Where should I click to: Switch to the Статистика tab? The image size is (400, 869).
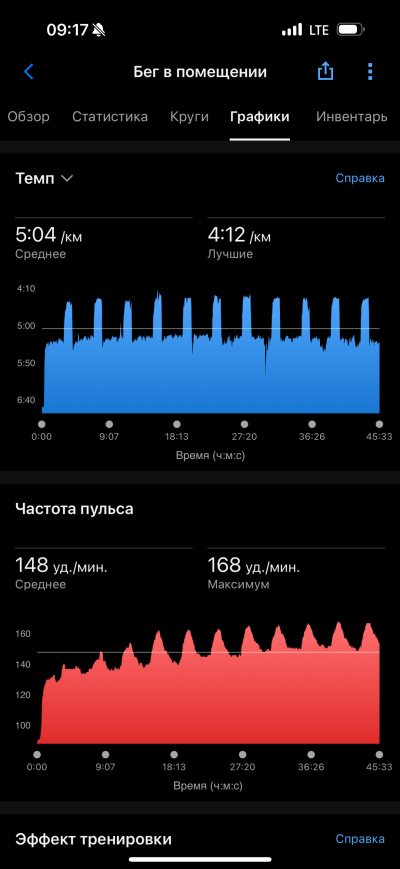tap(110, 117)
